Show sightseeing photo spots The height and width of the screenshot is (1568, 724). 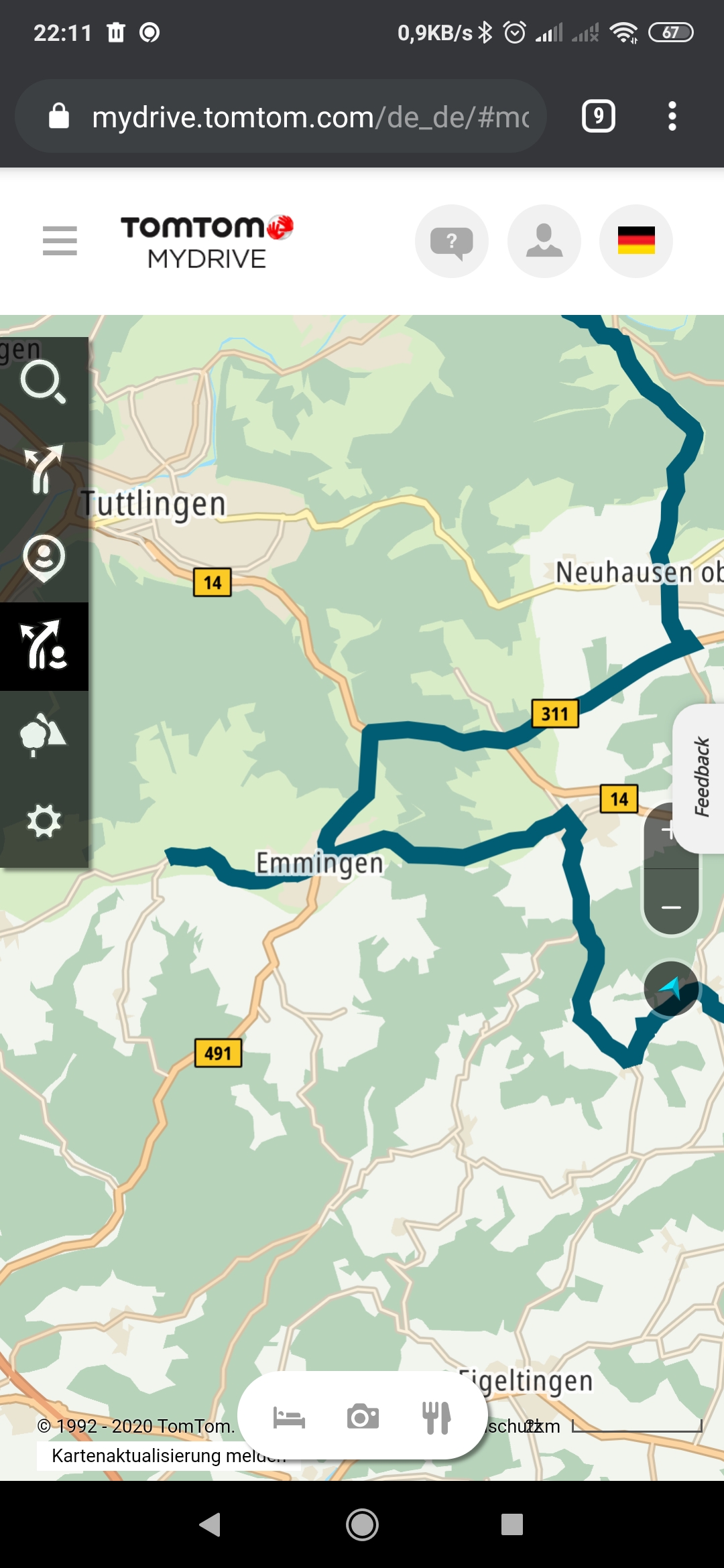click(363, 1417)
